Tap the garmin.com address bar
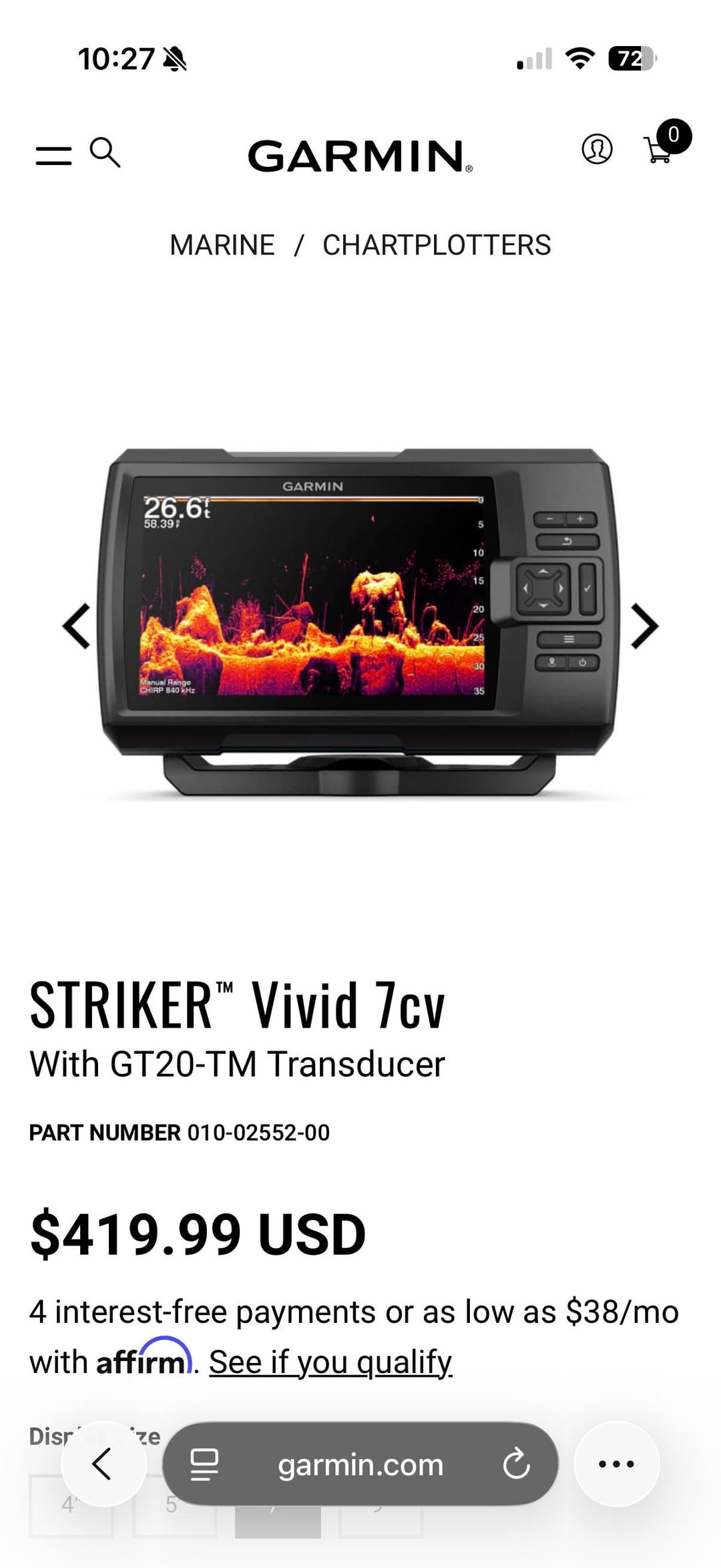 click(360, 1464)
